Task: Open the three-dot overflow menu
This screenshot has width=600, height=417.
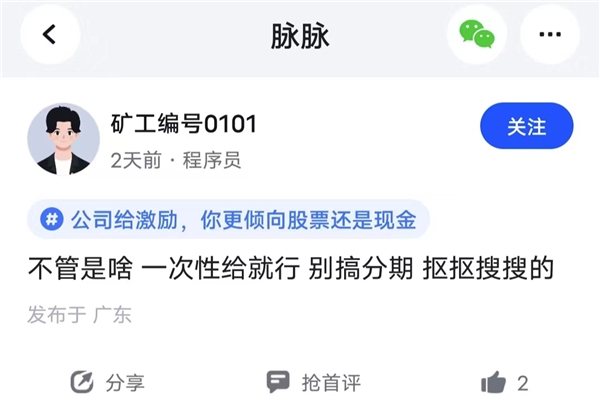Action: point(549,35)
